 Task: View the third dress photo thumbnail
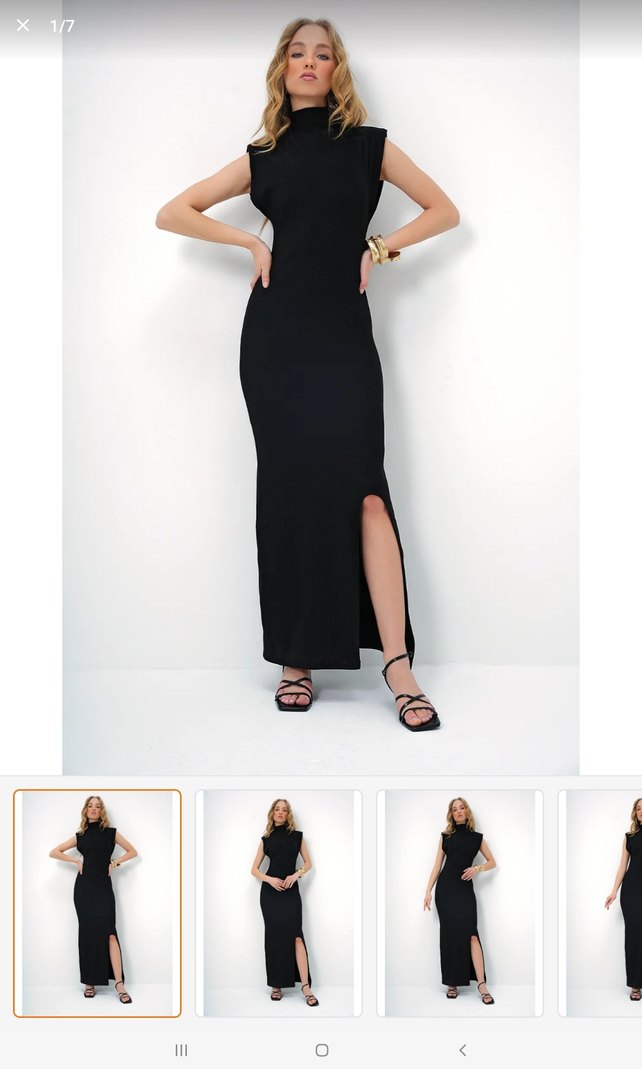pyautogui.click(x=460, y=903)
